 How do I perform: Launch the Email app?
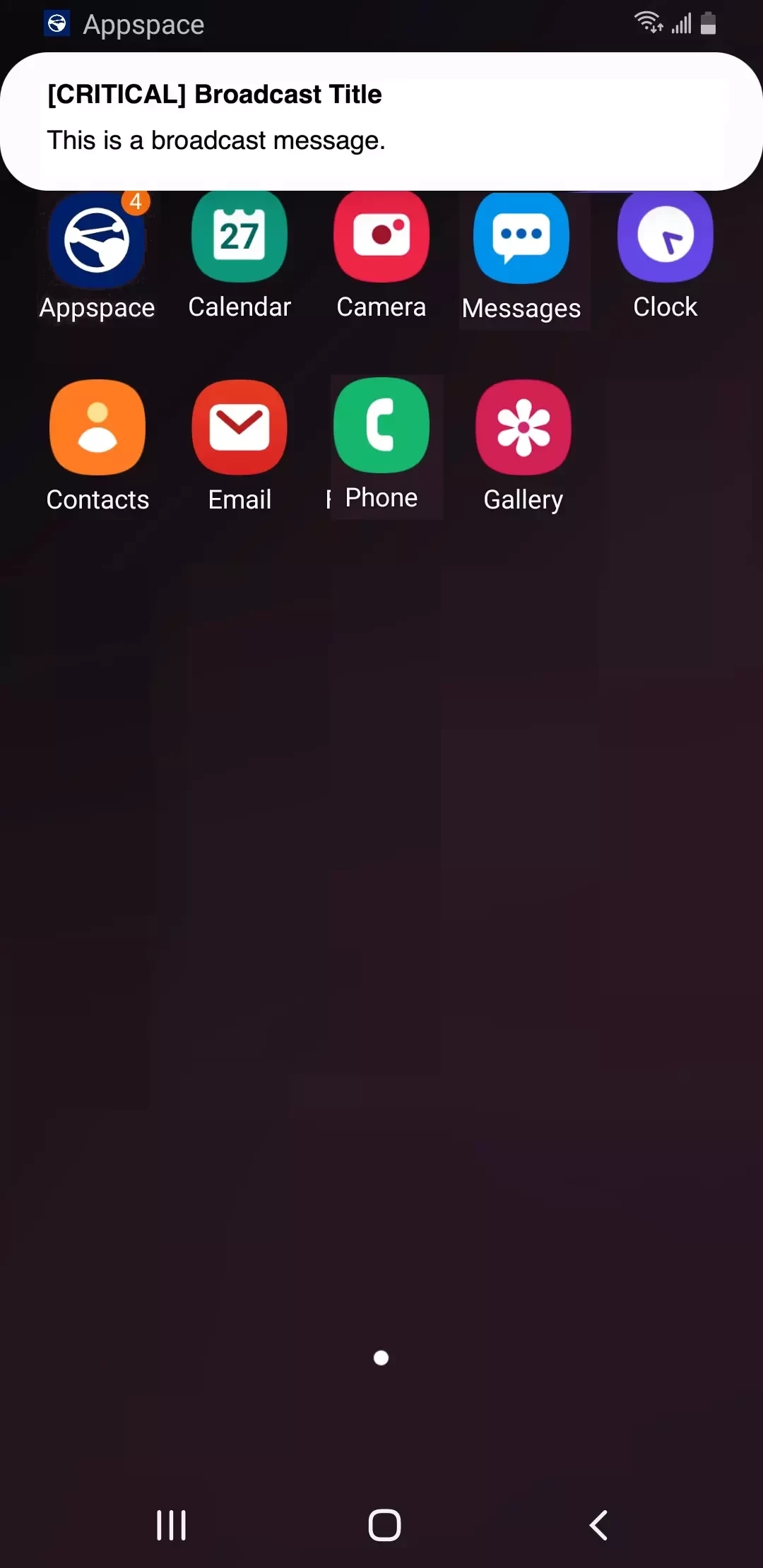click(239, 428)
